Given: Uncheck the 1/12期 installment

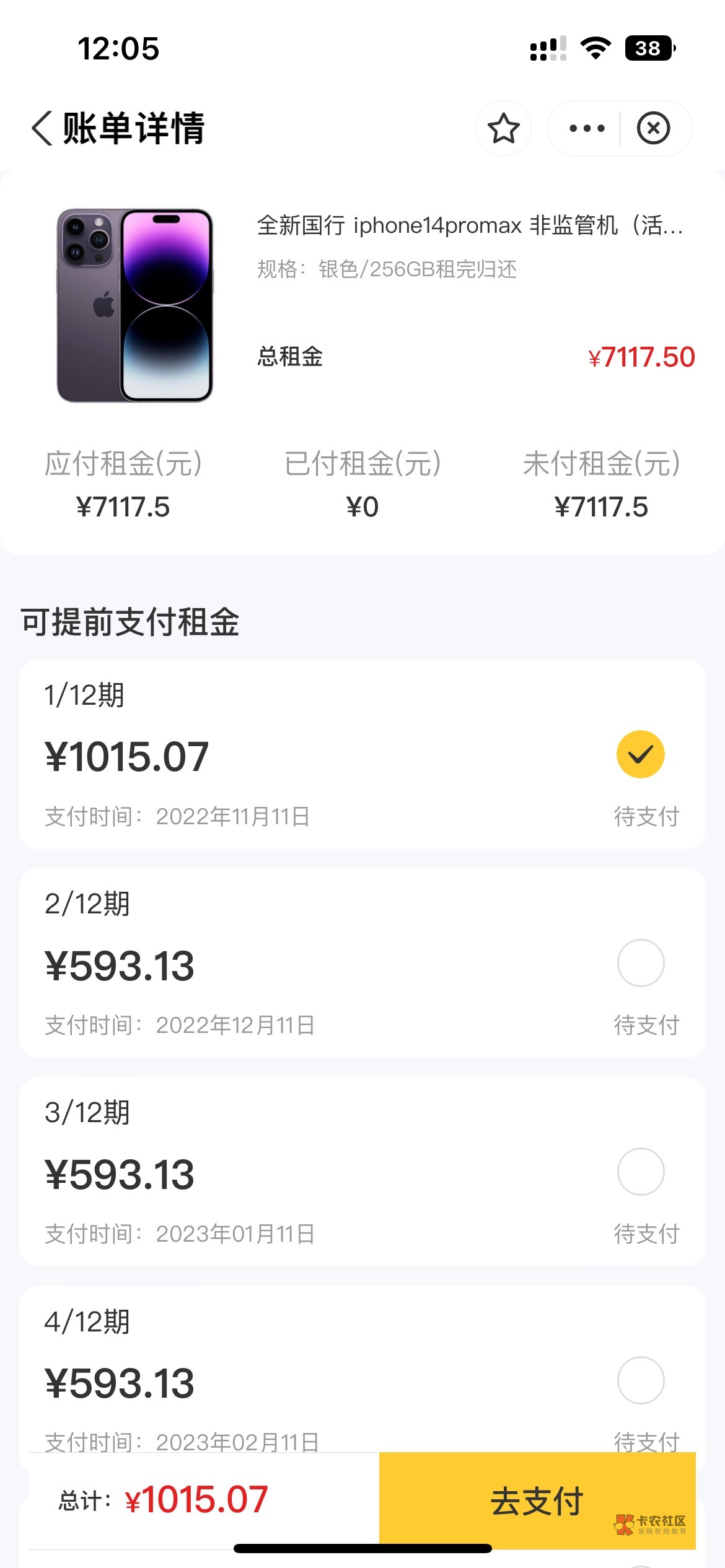Looking at the screenshot, I should [640, 754].
